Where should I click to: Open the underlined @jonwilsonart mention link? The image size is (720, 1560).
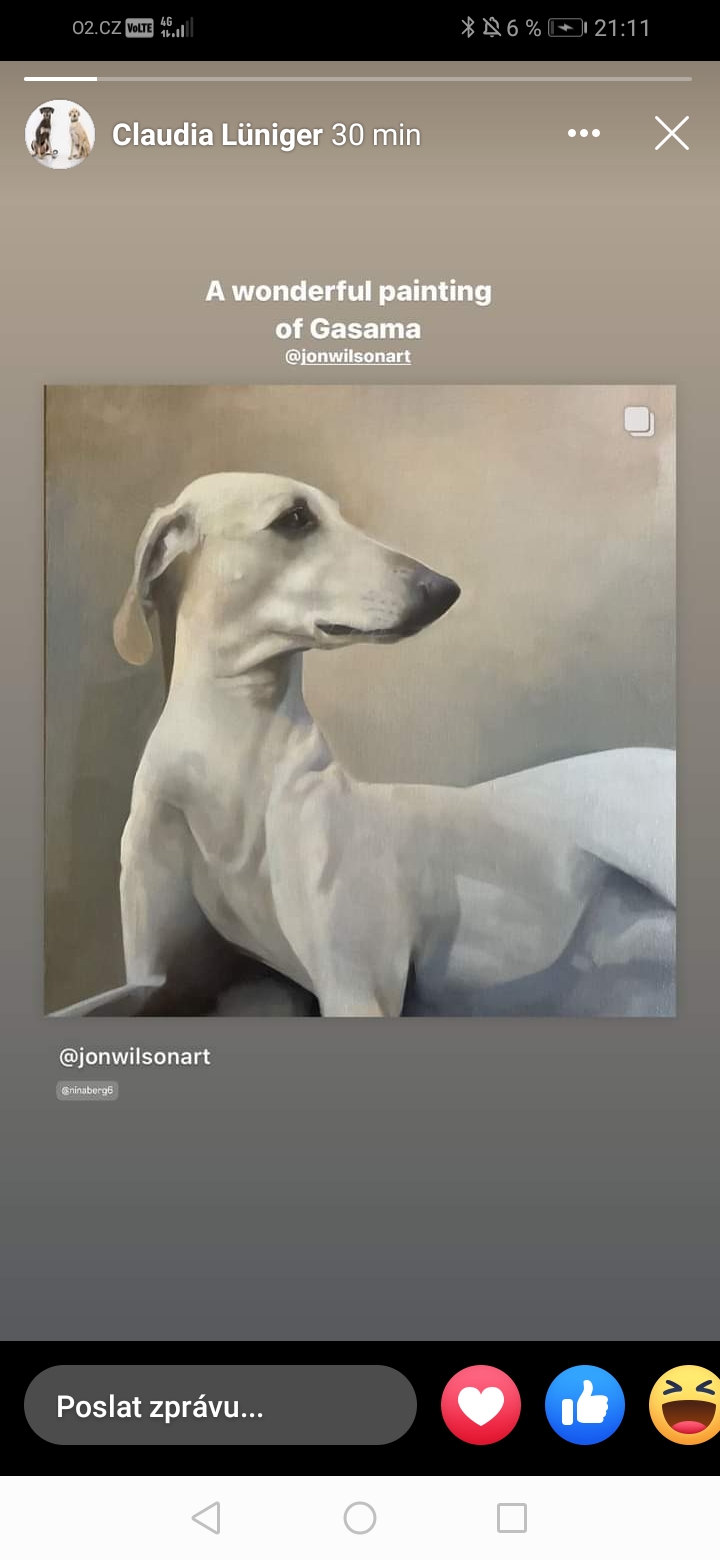[x=348, y=356]
